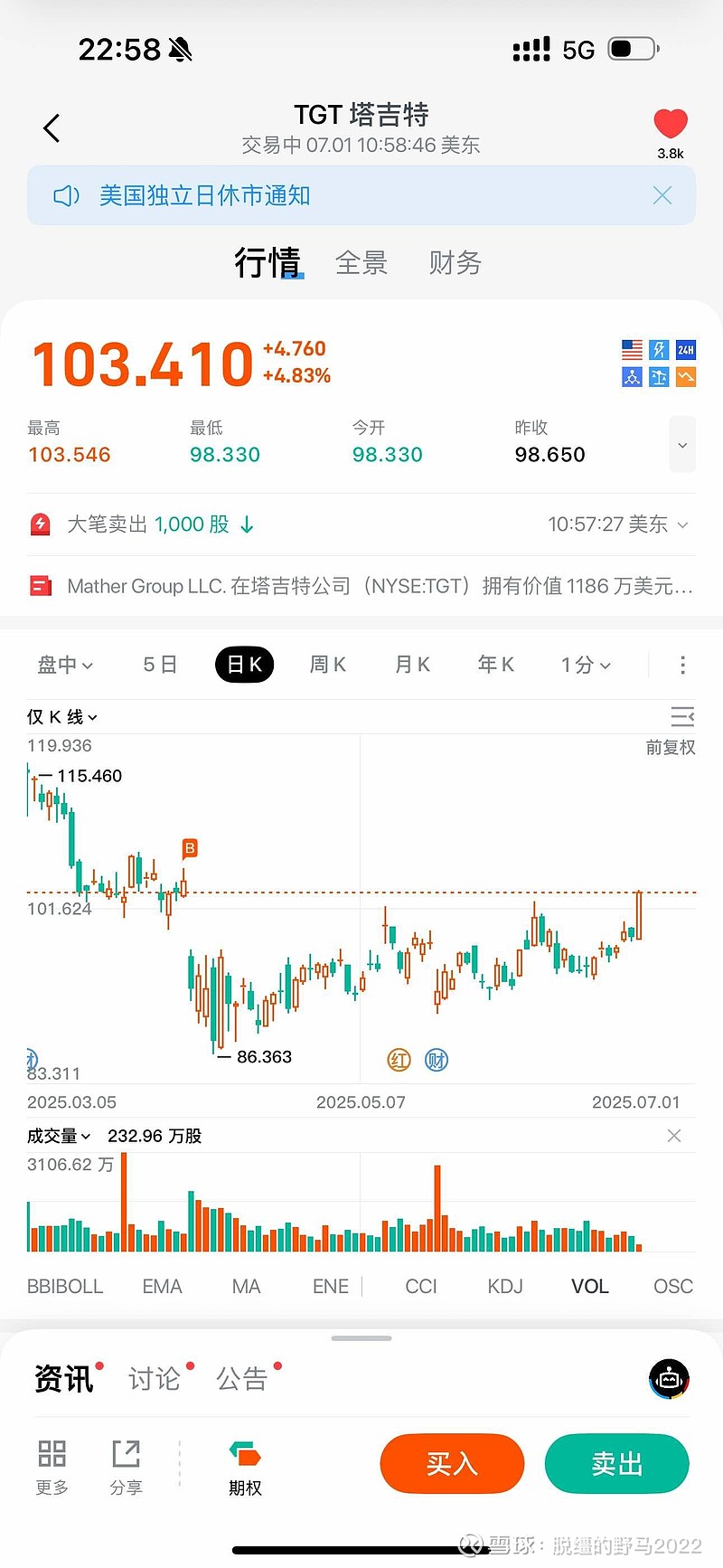
Task: Select the 5日 chart period
Action: (160, 665)
